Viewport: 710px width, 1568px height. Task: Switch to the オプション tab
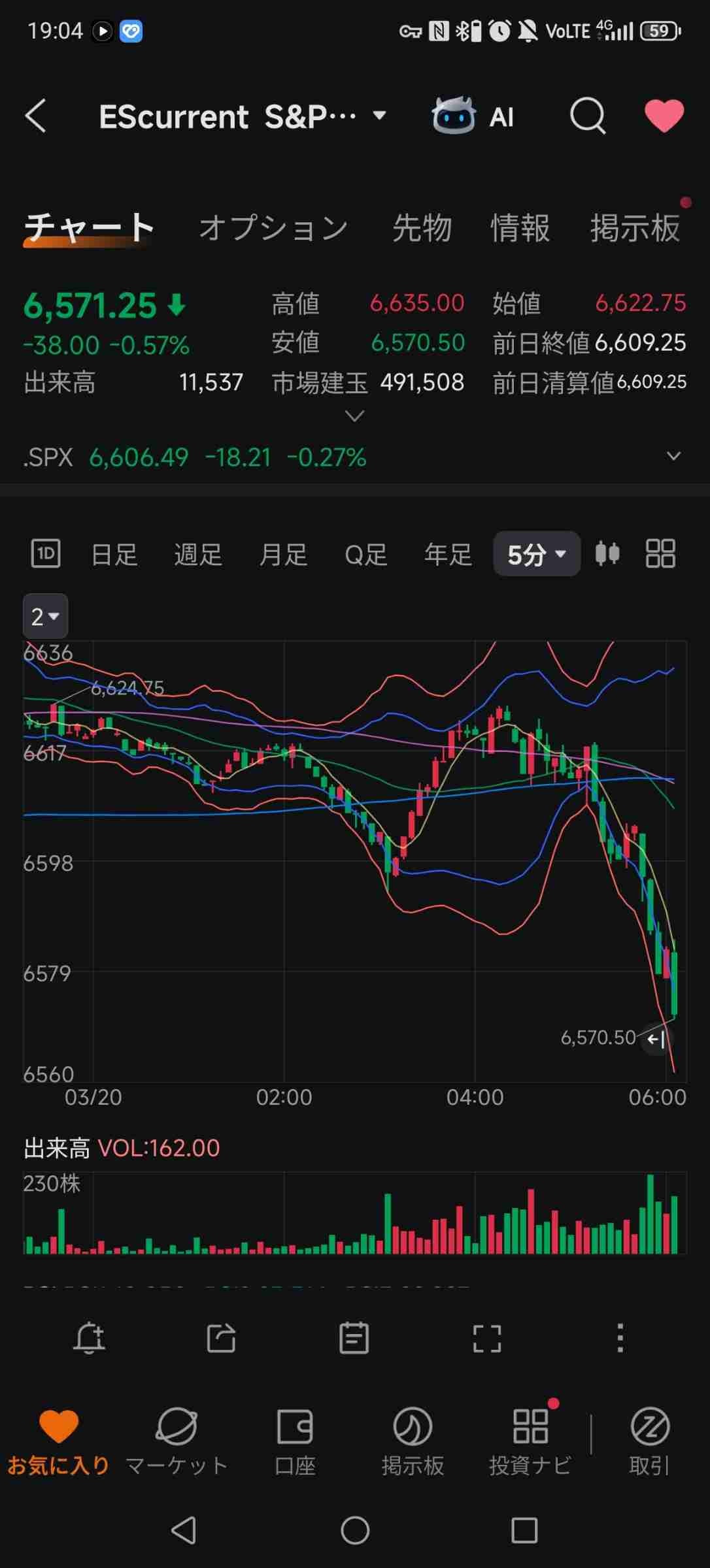pyautogui.click(x=273, y=228)
